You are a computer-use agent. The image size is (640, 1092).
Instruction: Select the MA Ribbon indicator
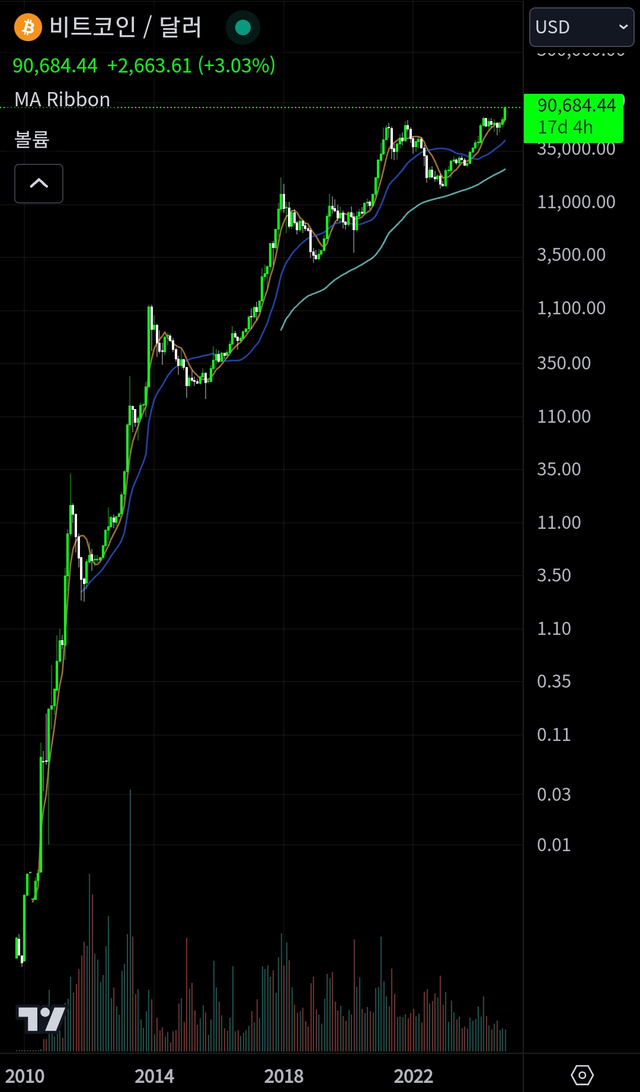click(x=62, y=100)
